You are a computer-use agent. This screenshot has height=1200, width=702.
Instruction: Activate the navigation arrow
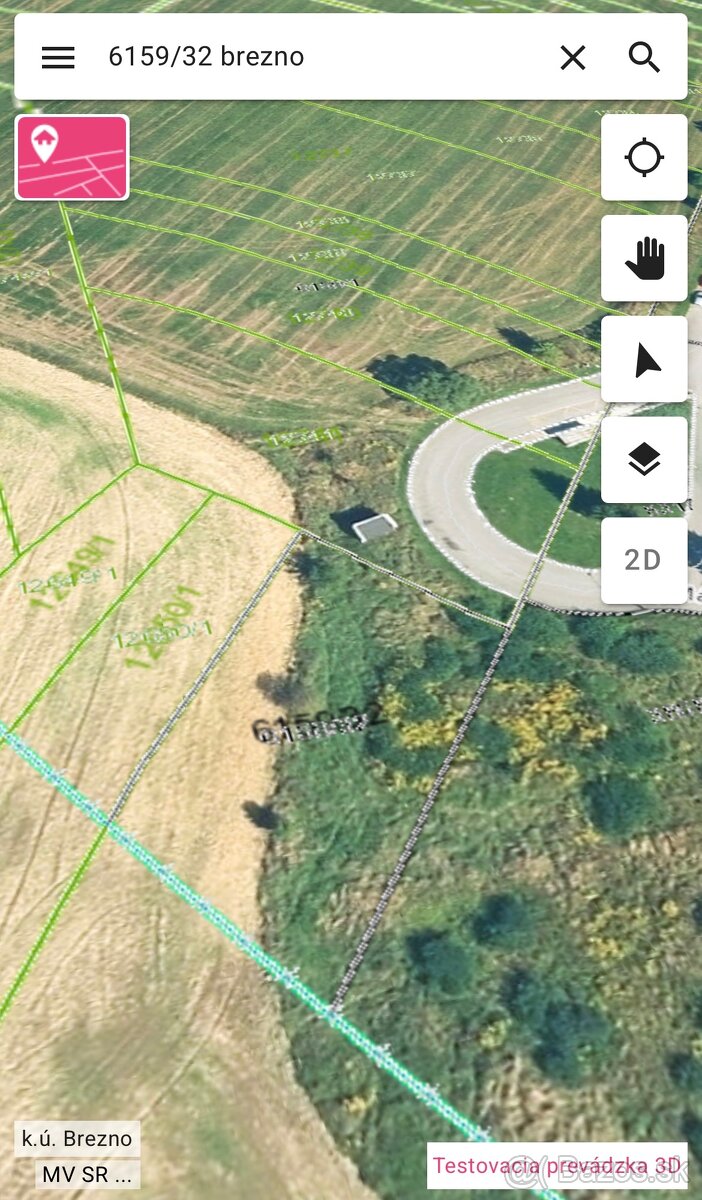(x=644, y=360)
